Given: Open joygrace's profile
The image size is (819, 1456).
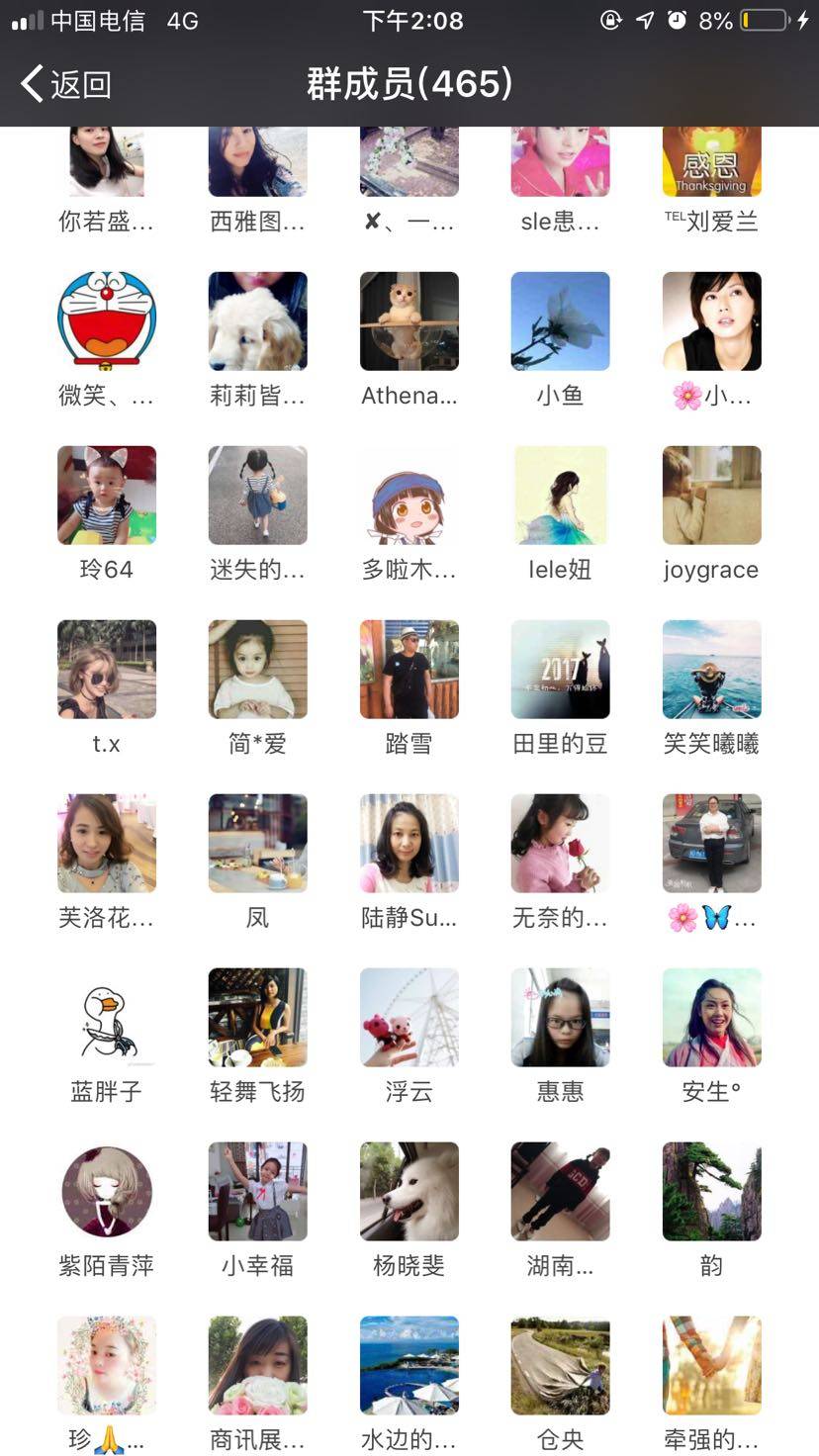Looking at the screenshot, I should tap(711, 496).
